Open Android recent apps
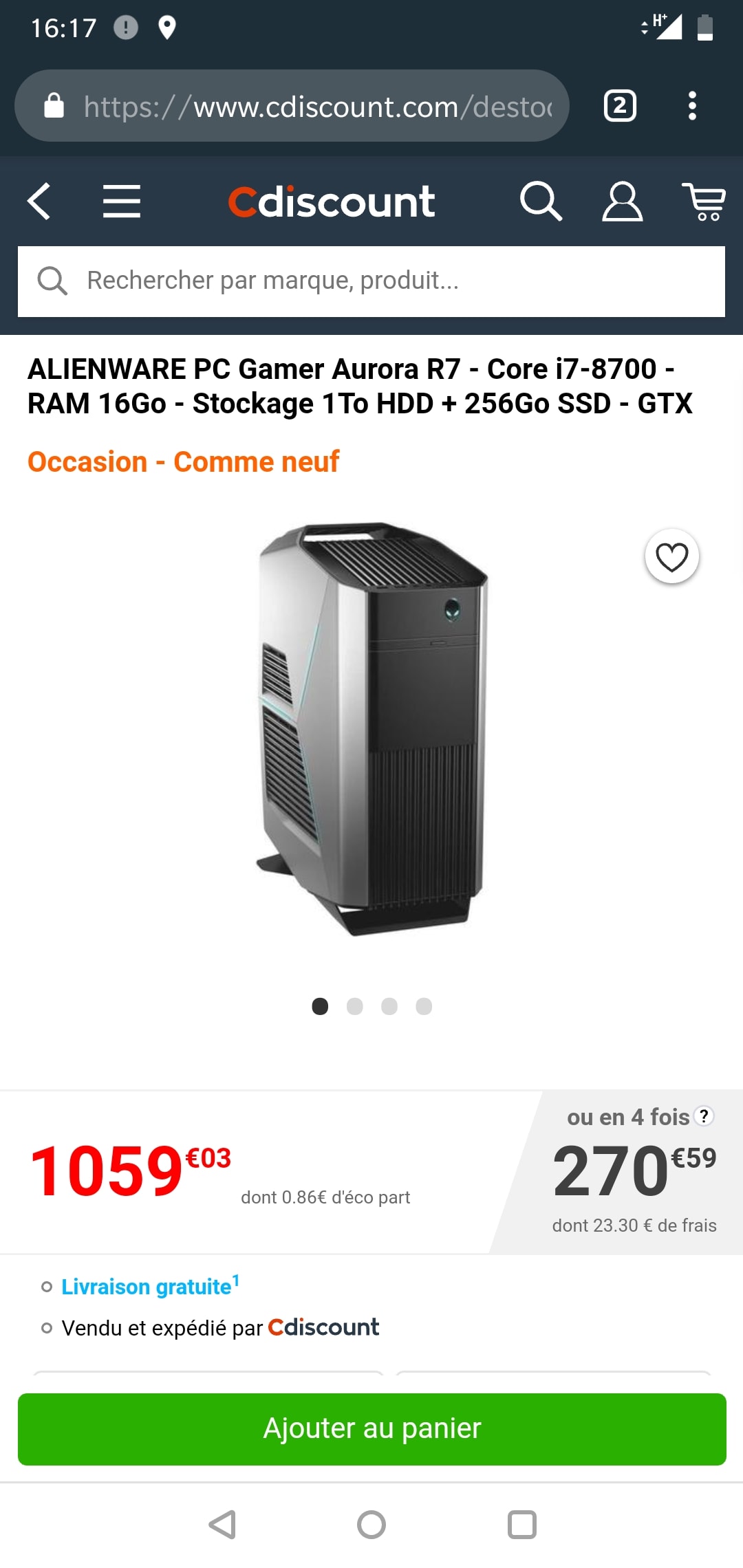The width and height of the screenshot is (743, 1568). pyautogui.click(x=521, y=1525)
